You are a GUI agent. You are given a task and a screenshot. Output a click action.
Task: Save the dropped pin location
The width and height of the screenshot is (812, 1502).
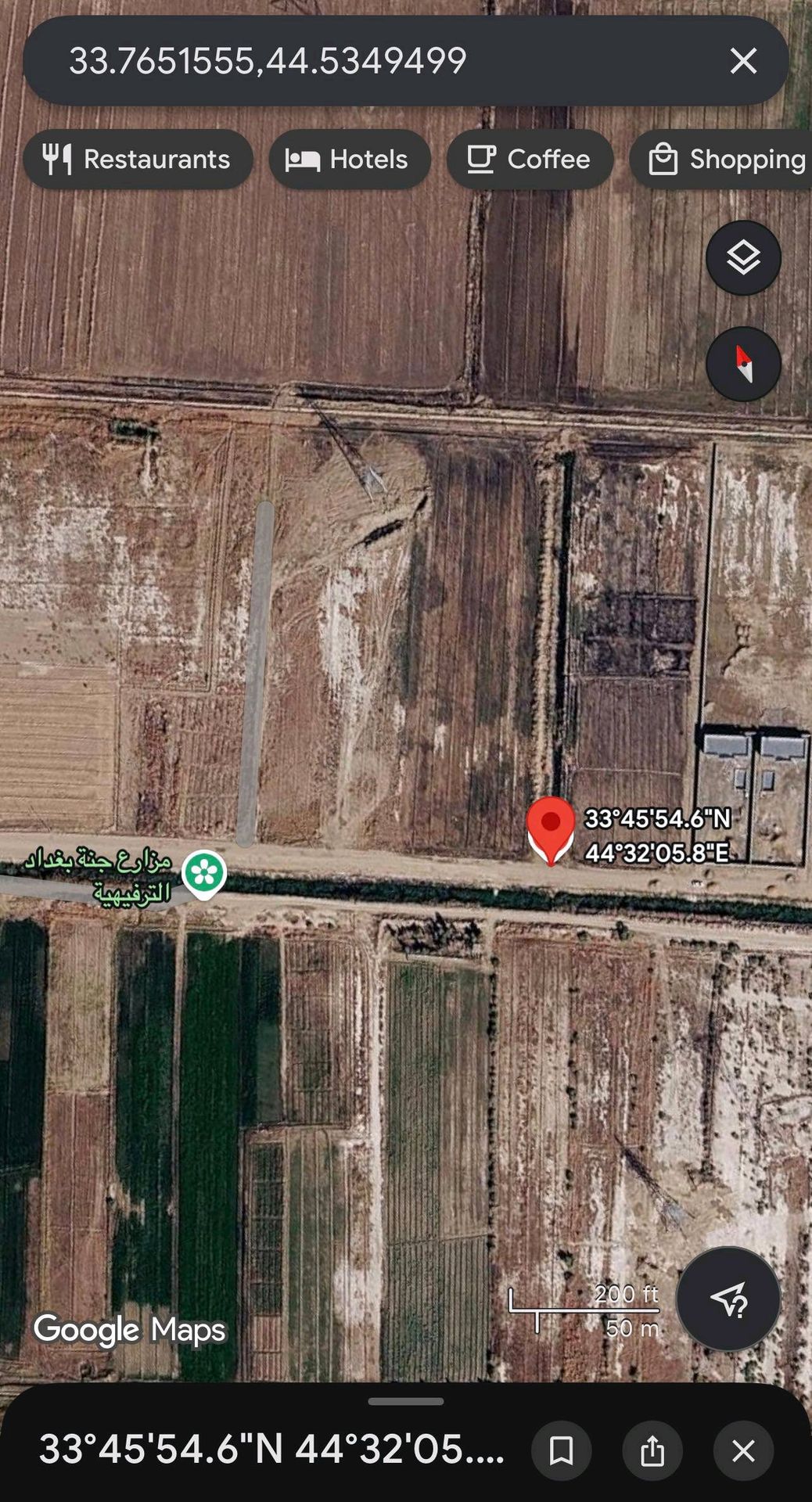tap(561, 1450)
